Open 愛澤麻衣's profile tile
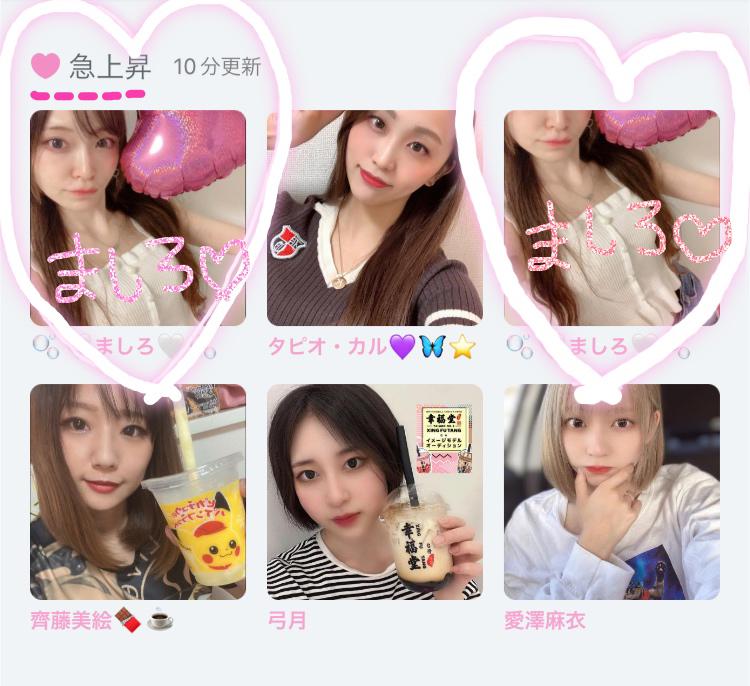Screen dimensions: 750x686 click(x=612, y=492)
